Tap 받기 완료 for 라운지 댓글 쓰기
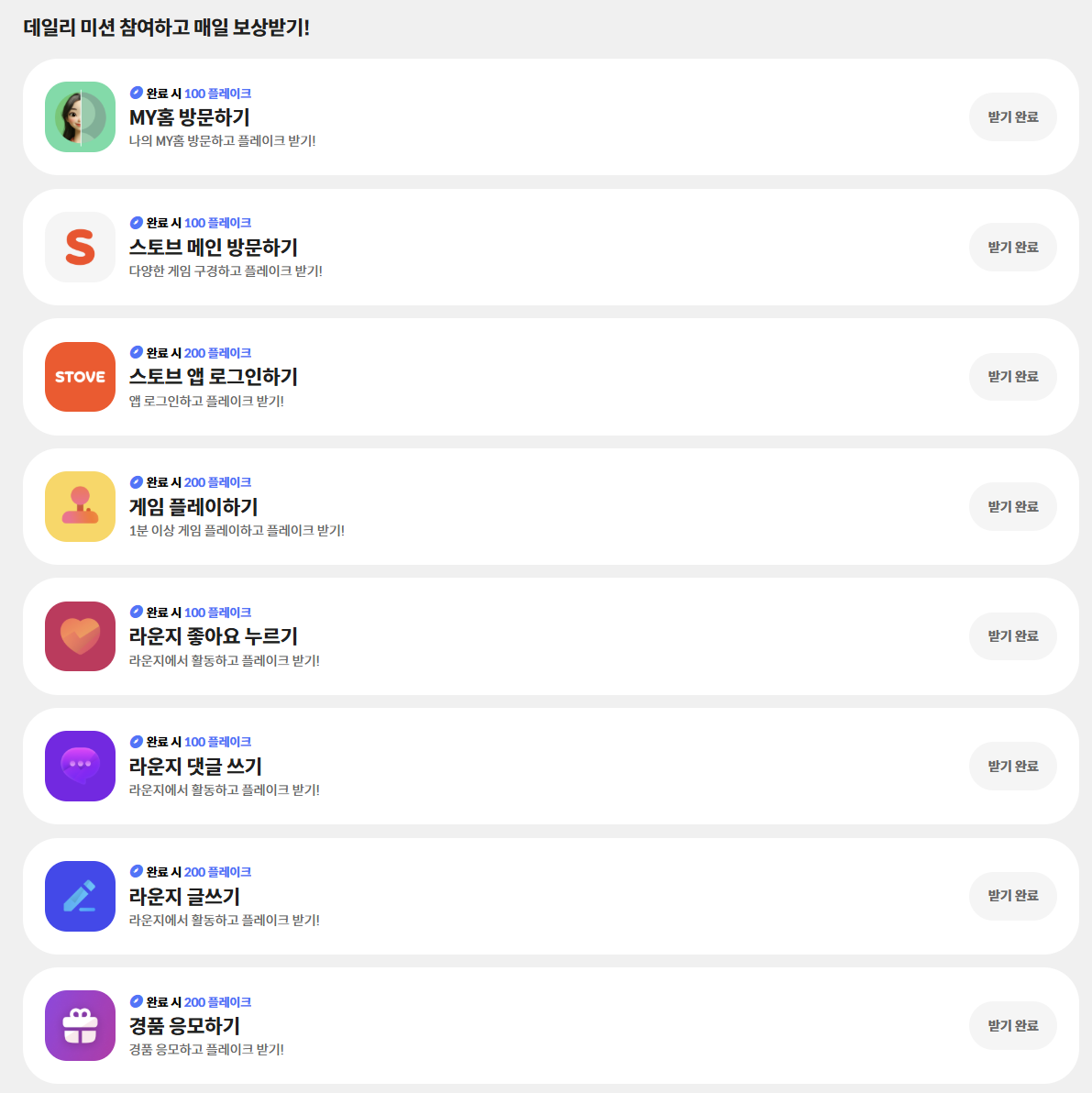 (1012, 767)
